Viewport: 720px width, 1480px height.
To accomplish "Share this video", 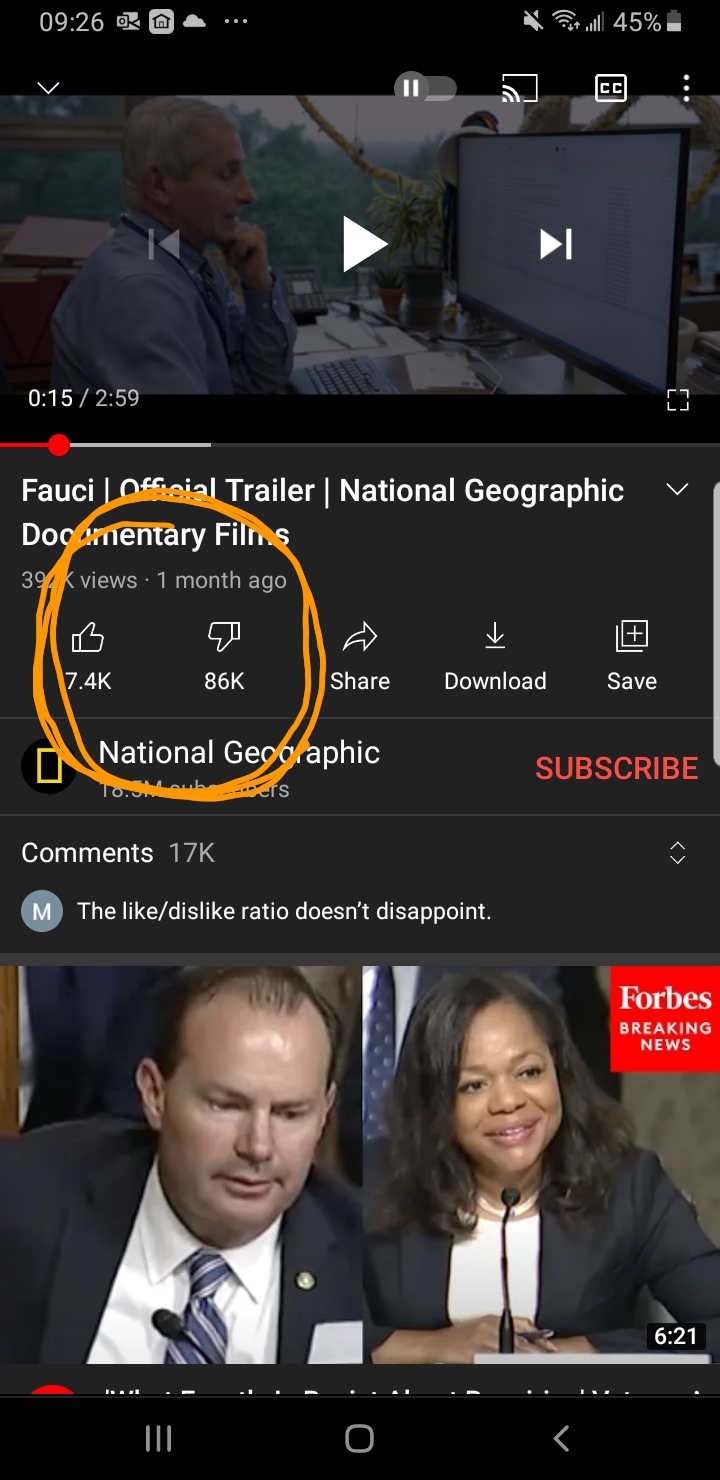I will (x=360, y=655).
